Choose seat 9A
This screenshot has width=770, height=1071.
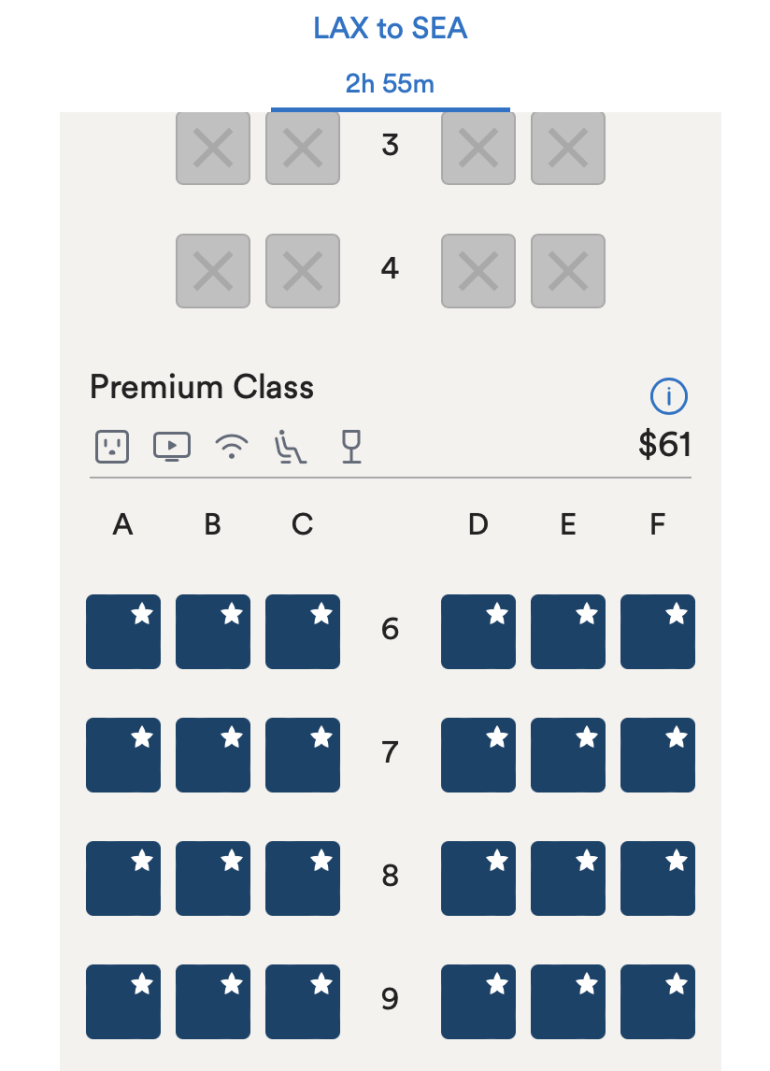tap(123, 1002)
